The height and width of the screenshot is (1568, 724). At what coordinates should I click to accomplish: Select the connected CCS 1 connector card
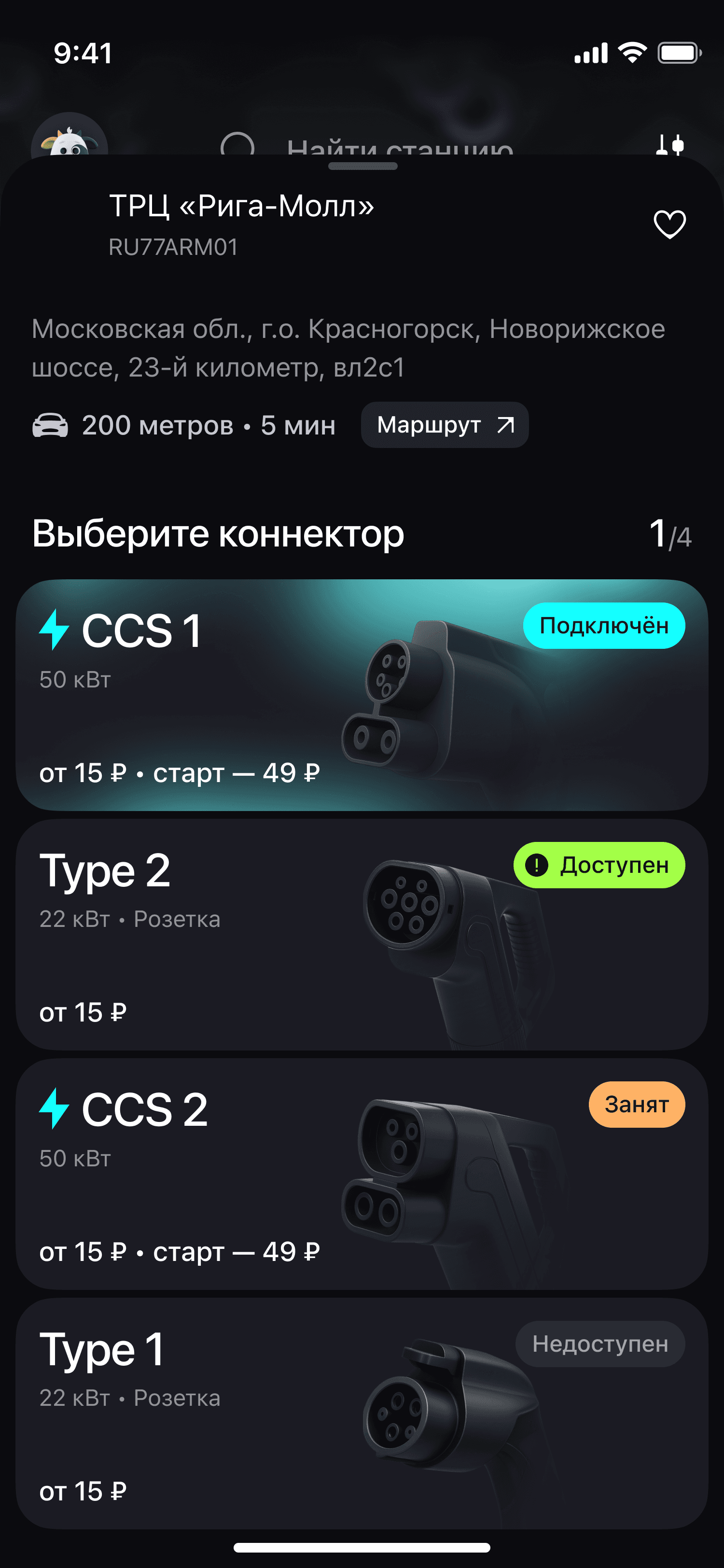coord(362,695)
